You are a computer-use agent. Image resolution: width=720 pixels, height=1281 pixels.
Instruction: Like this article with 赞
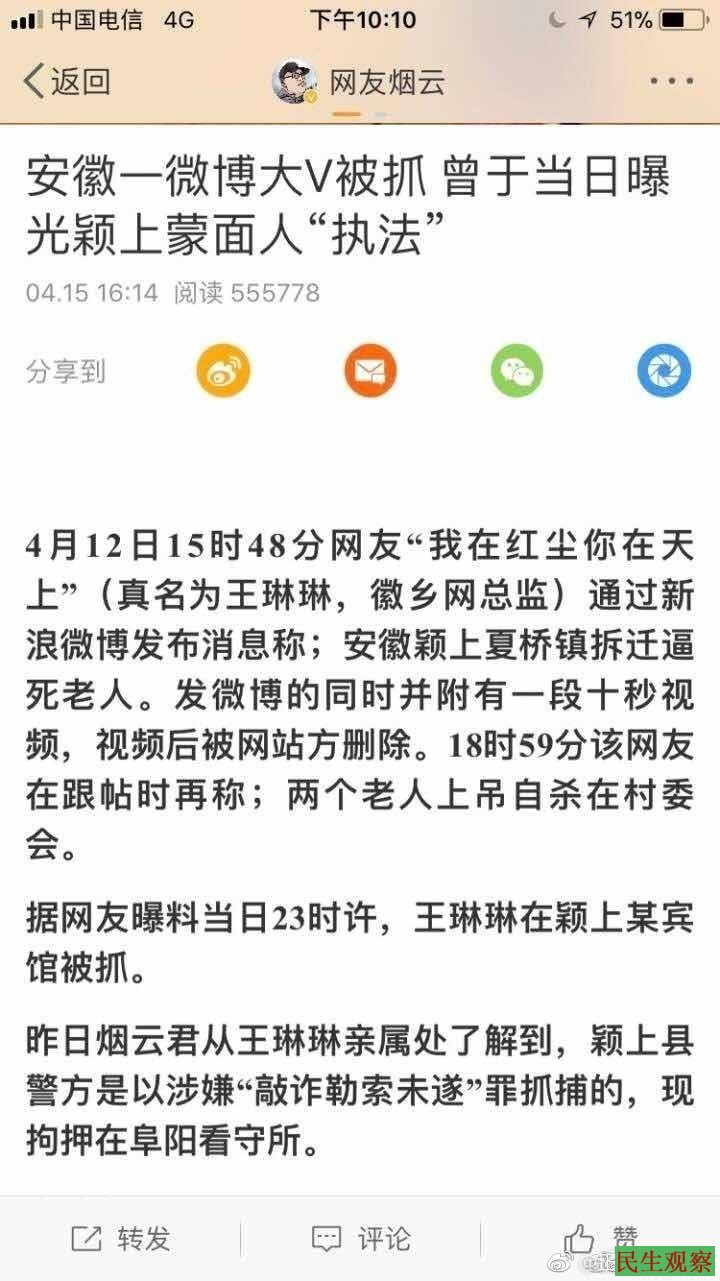point(600,1239)
